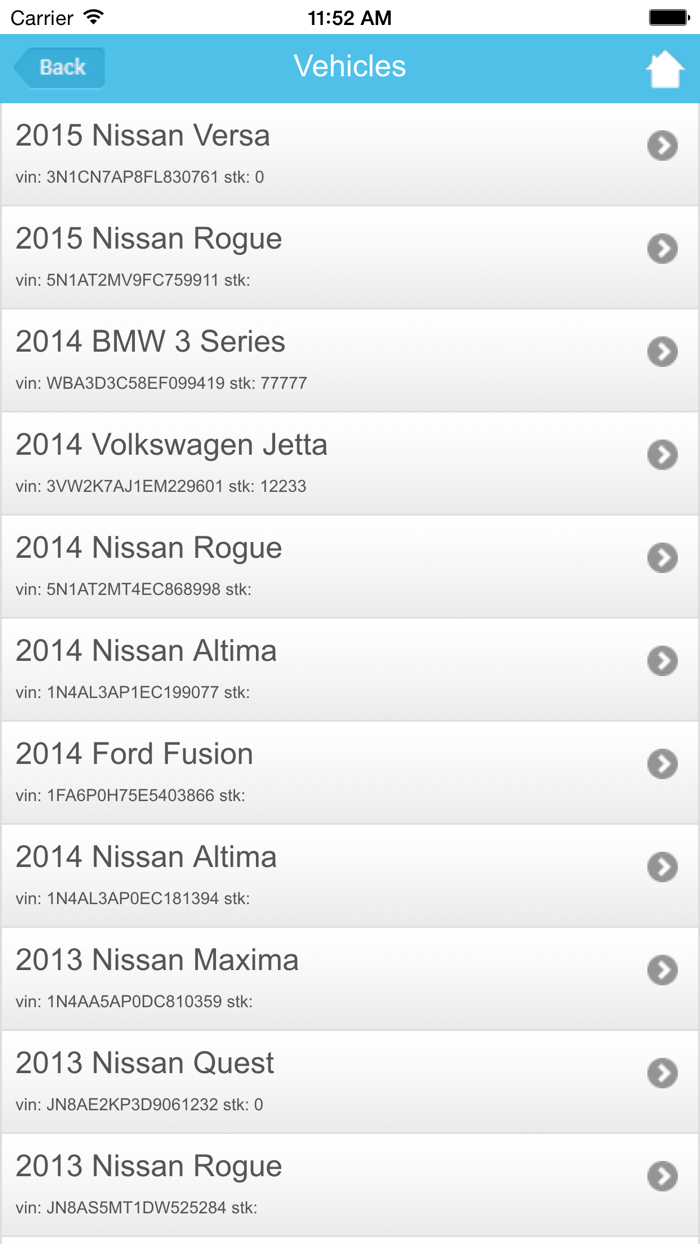
Task: View the 2013 Nissan Rogue details
Action: point(350,1184)
